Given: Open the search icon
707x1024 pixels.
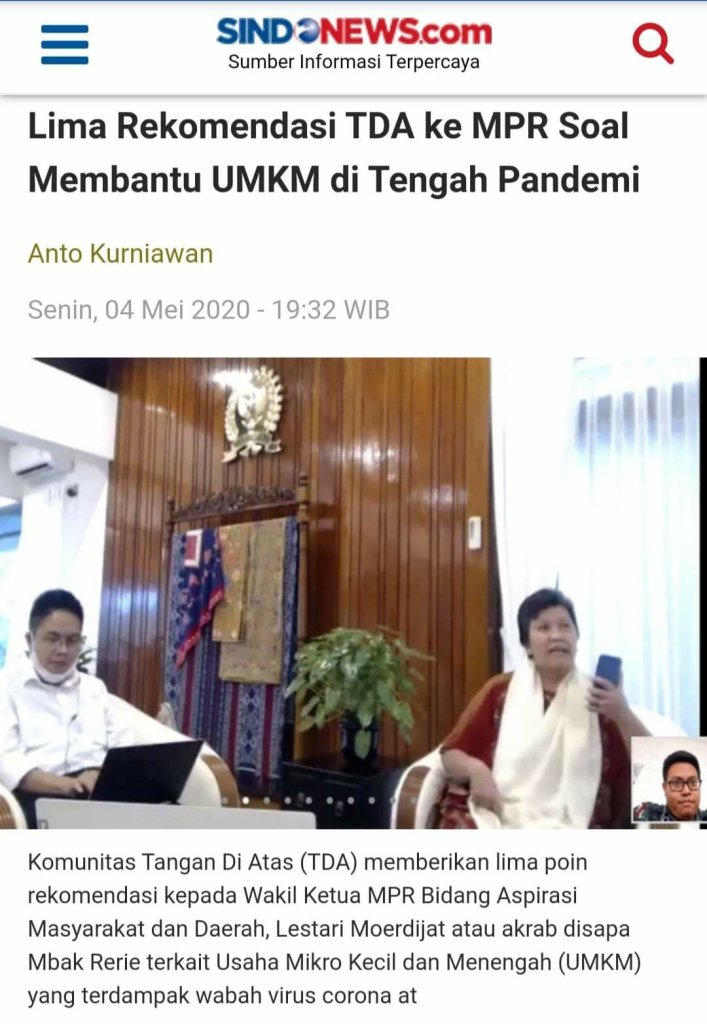Looking at the screenshot, I should 653,44.
